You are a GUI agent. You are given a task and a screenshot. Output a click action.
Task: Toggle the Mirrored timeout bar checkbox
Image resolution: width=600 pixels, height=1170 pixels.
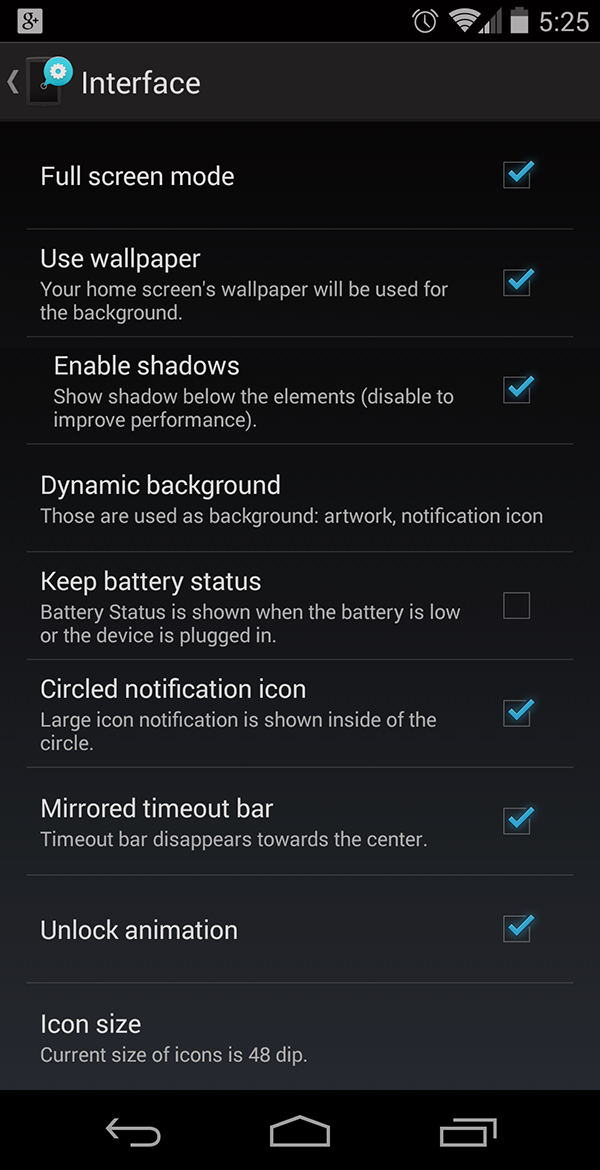516,820
